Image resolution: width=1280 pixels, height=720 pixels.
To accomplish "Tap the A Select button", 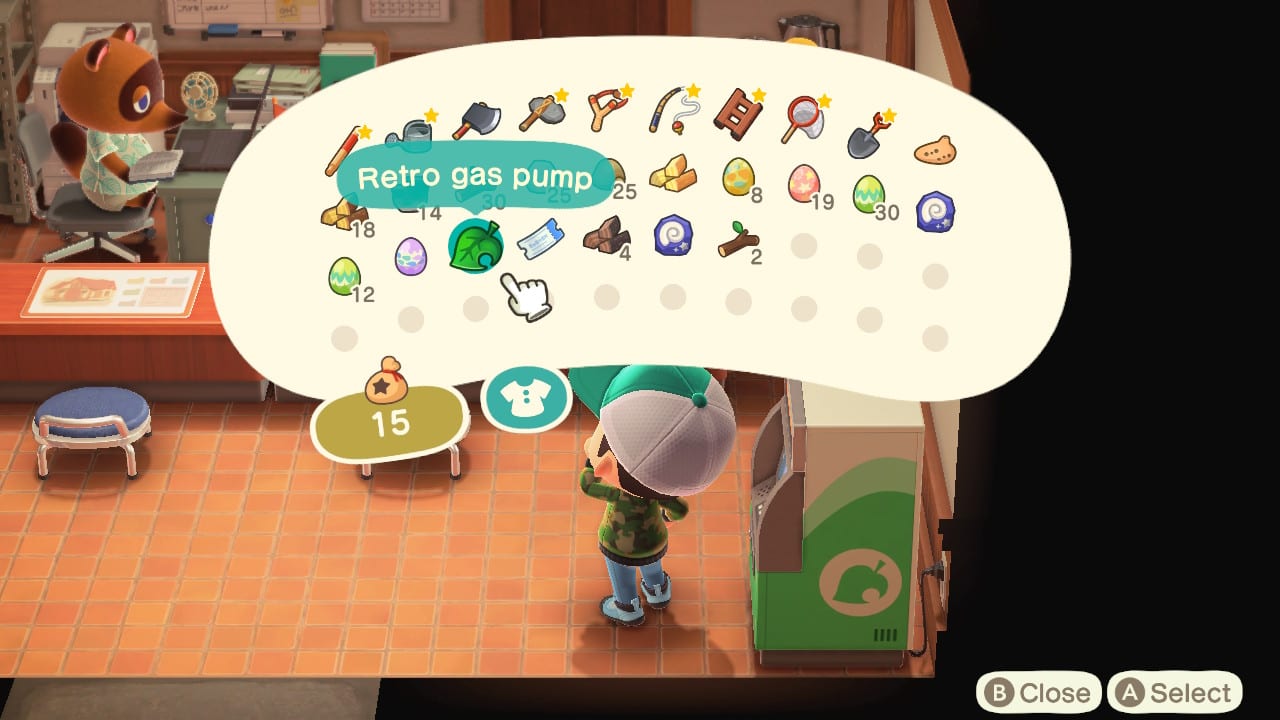I will (1174, 693).
